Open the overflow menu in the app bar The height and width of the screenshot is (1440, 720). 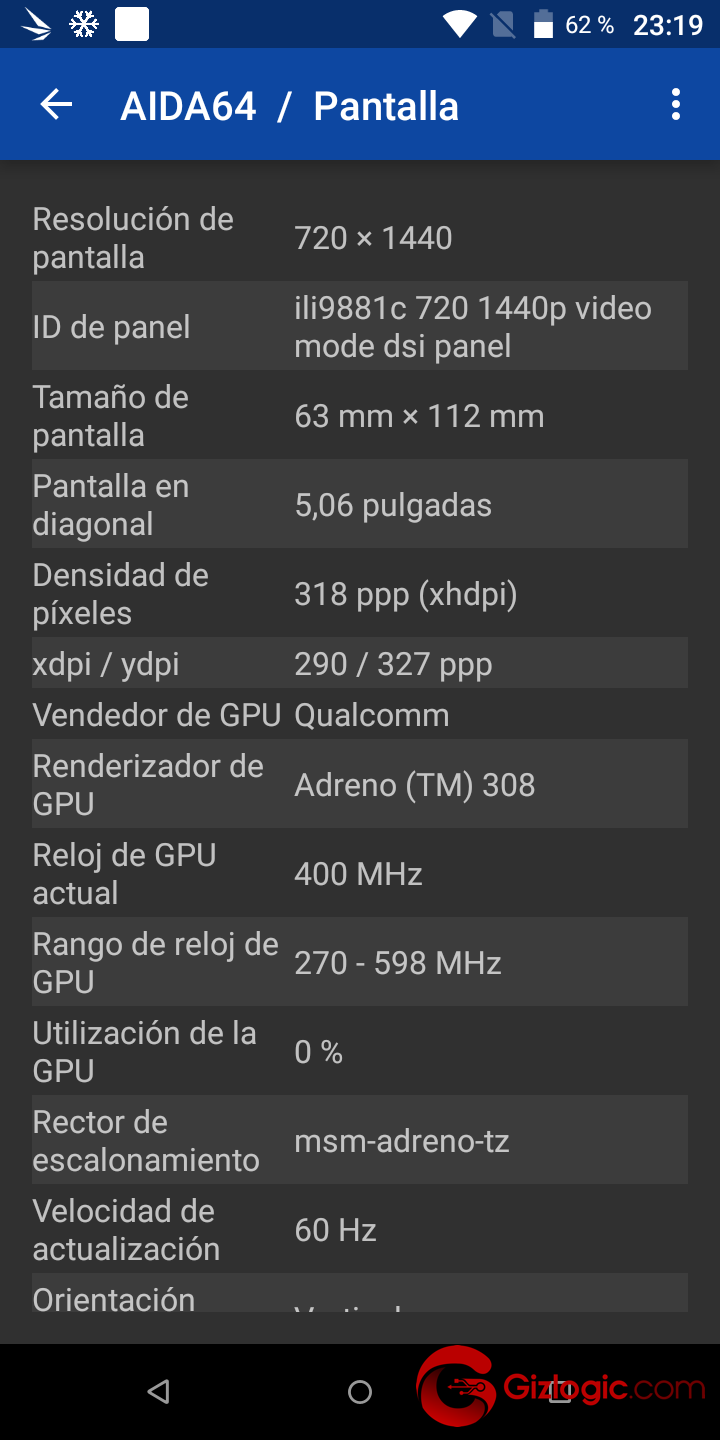click(x=676, y=105)
